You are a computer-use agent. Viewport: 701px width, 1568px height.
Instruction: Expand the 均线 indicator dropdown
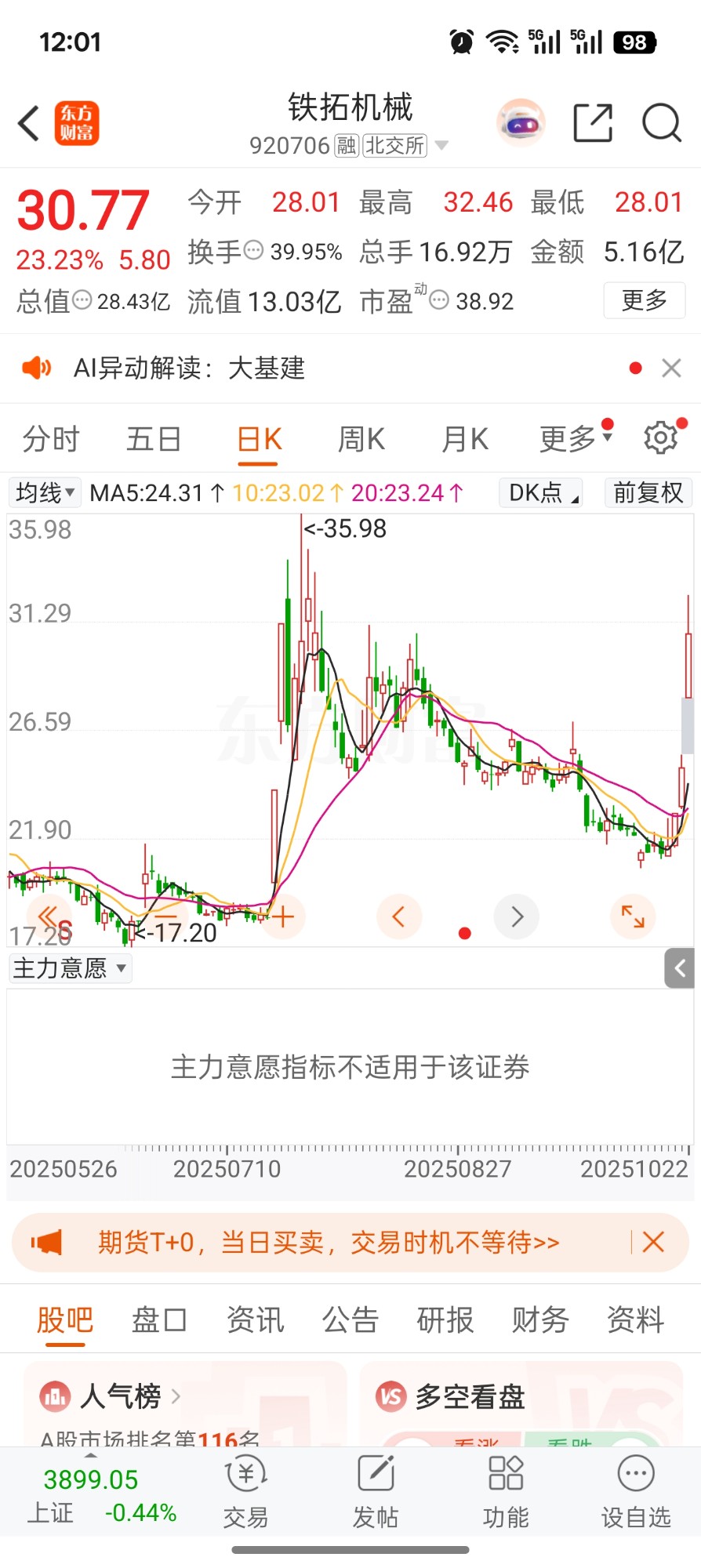(x=45, y=492)
